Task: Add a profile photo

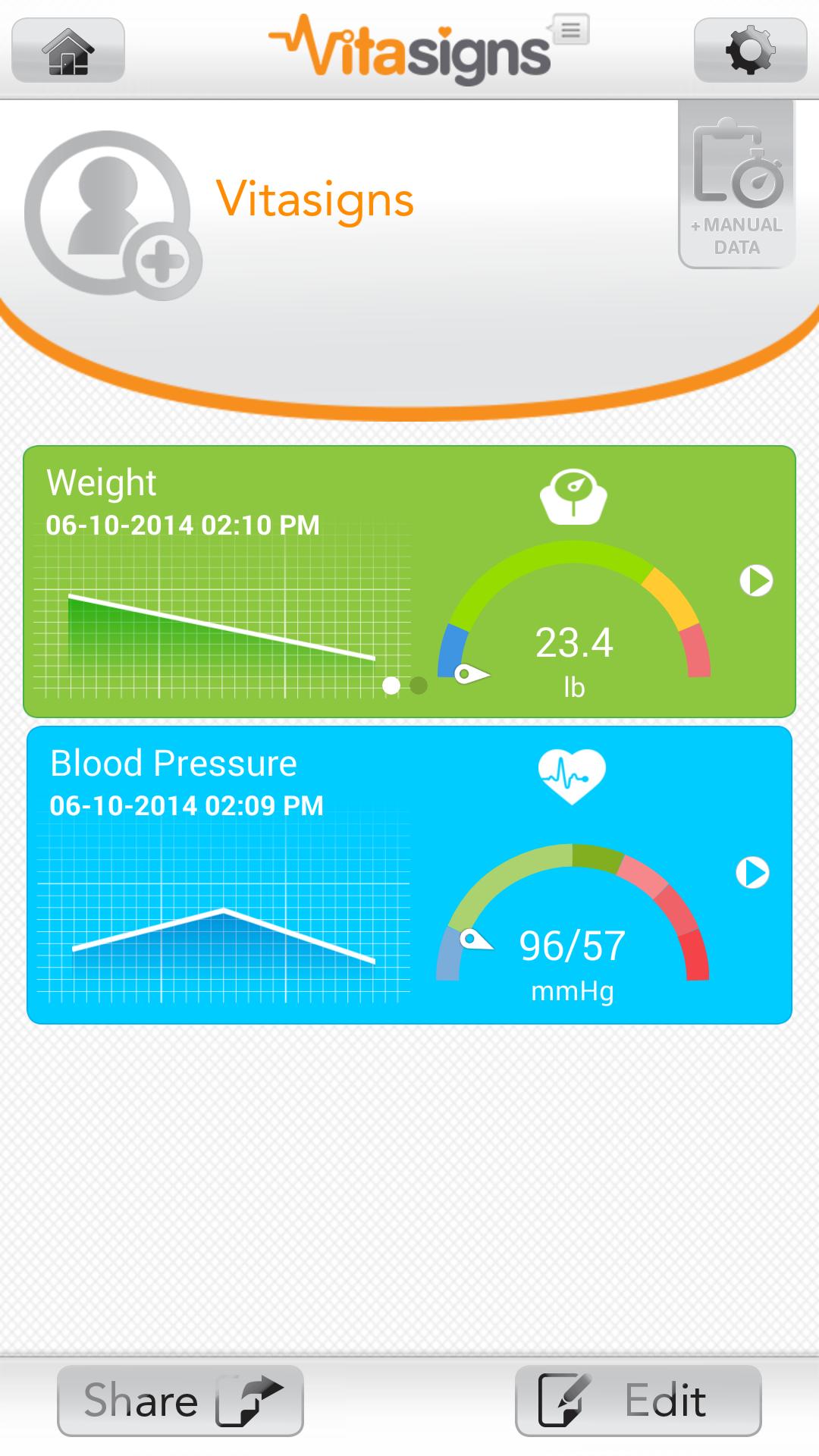Action: [x=113, y=215]
